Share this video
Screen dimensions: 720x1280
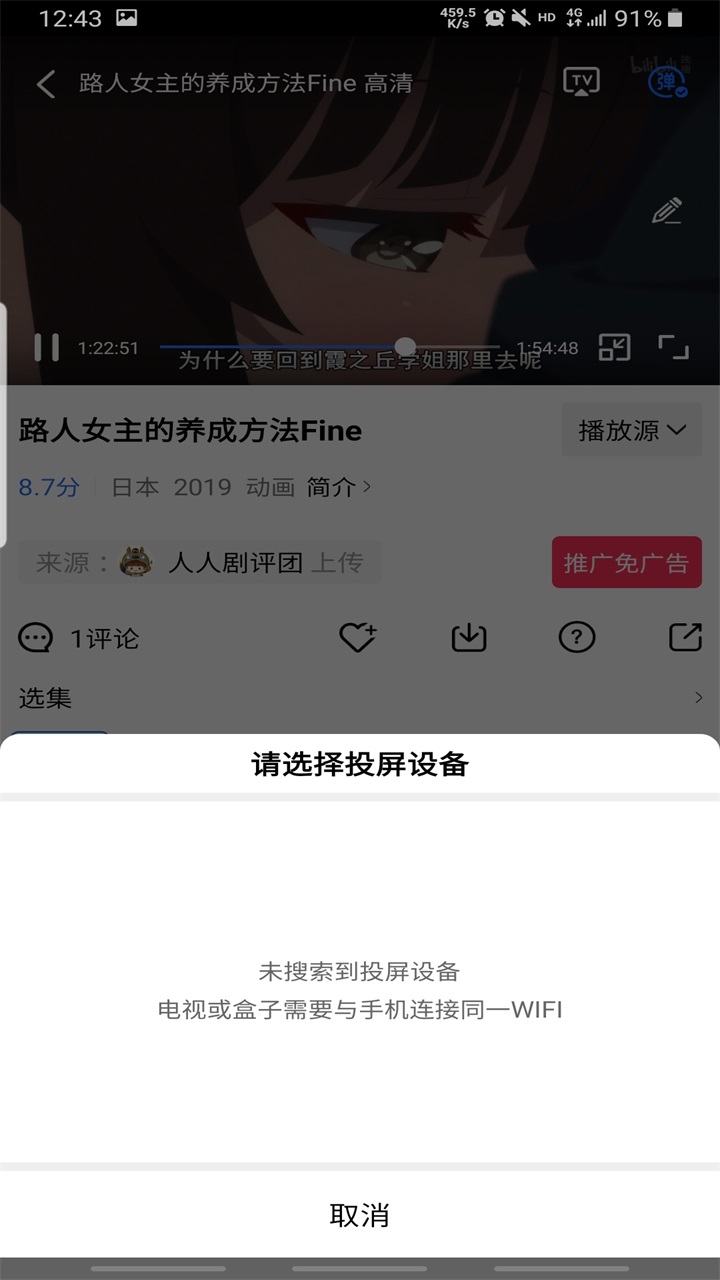click(685, 637)
